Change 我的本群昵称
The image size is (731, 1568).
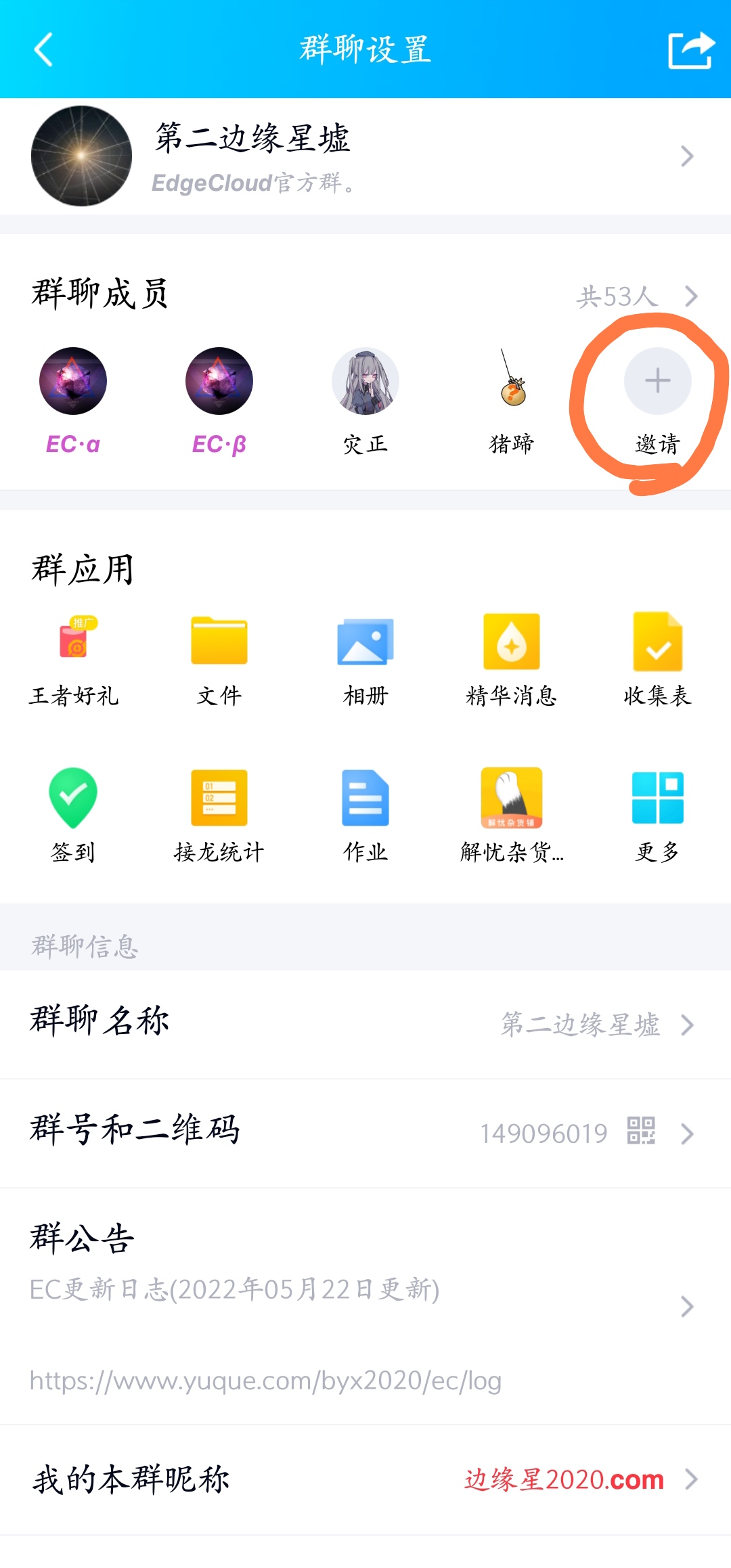pyautogui.click(x=365, y=1479)
